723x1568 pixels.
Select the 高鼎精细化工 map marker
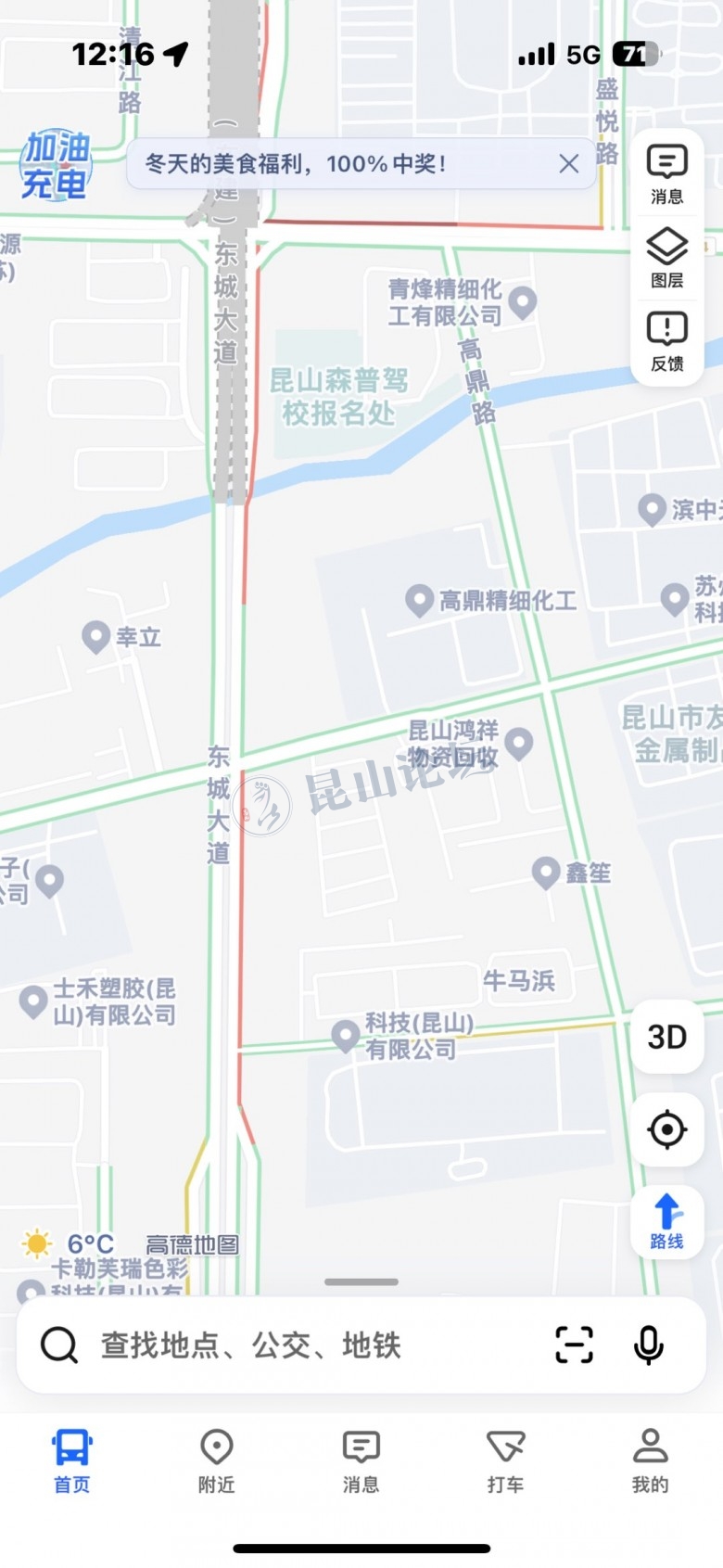420,600
